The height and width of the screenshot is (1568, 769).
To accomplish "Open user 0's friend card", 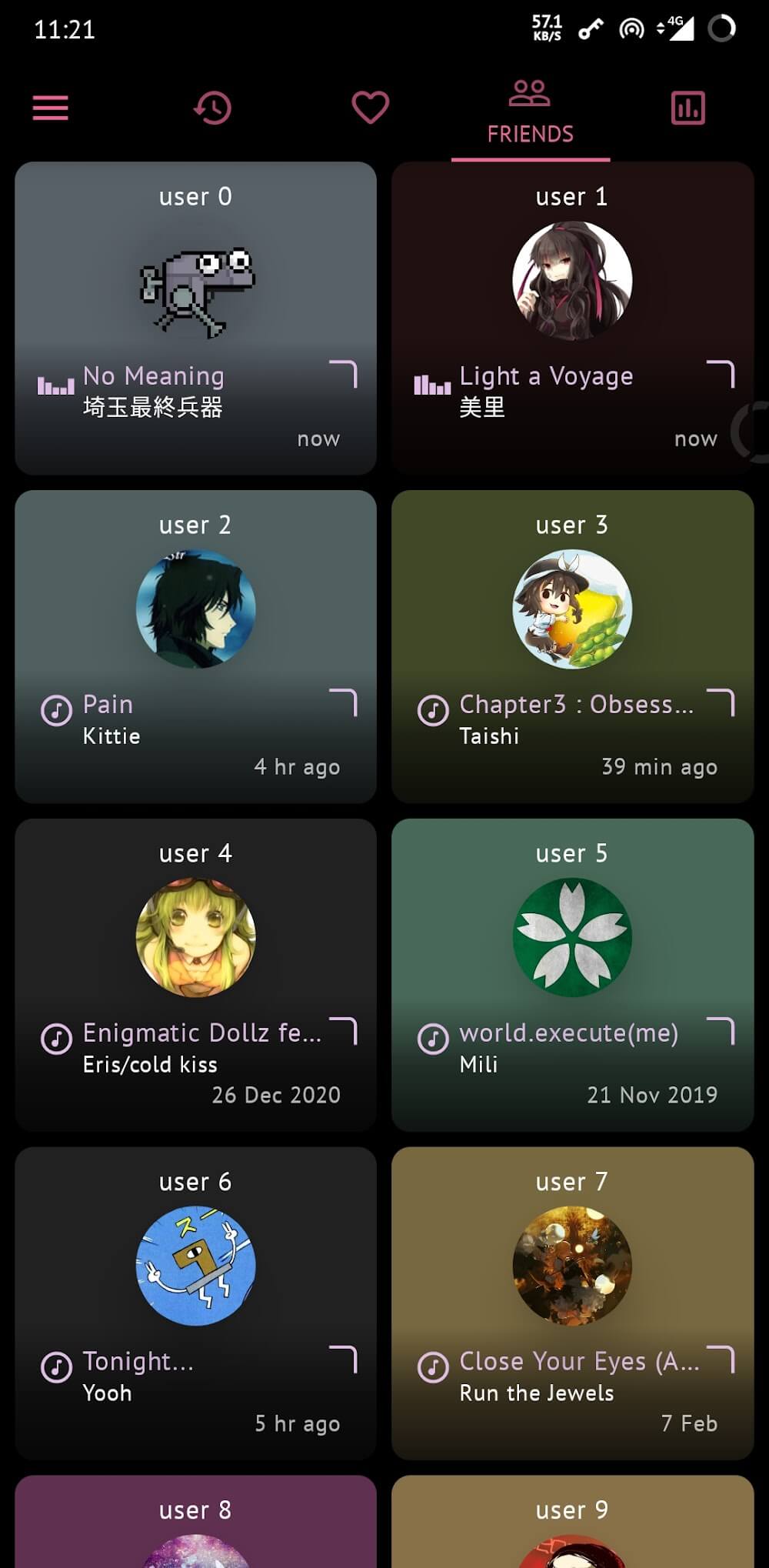I will coord(195,292).
